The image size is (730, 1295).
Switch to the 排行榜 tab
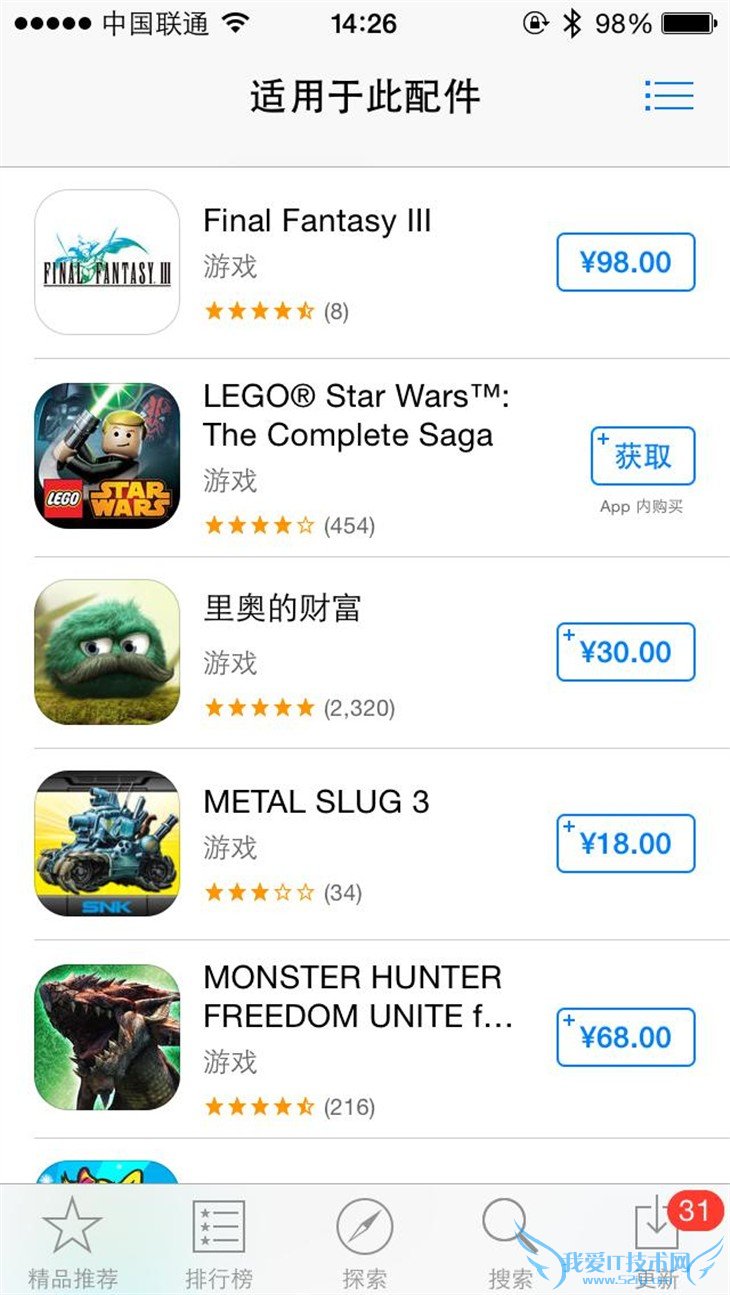[218, 1242]
